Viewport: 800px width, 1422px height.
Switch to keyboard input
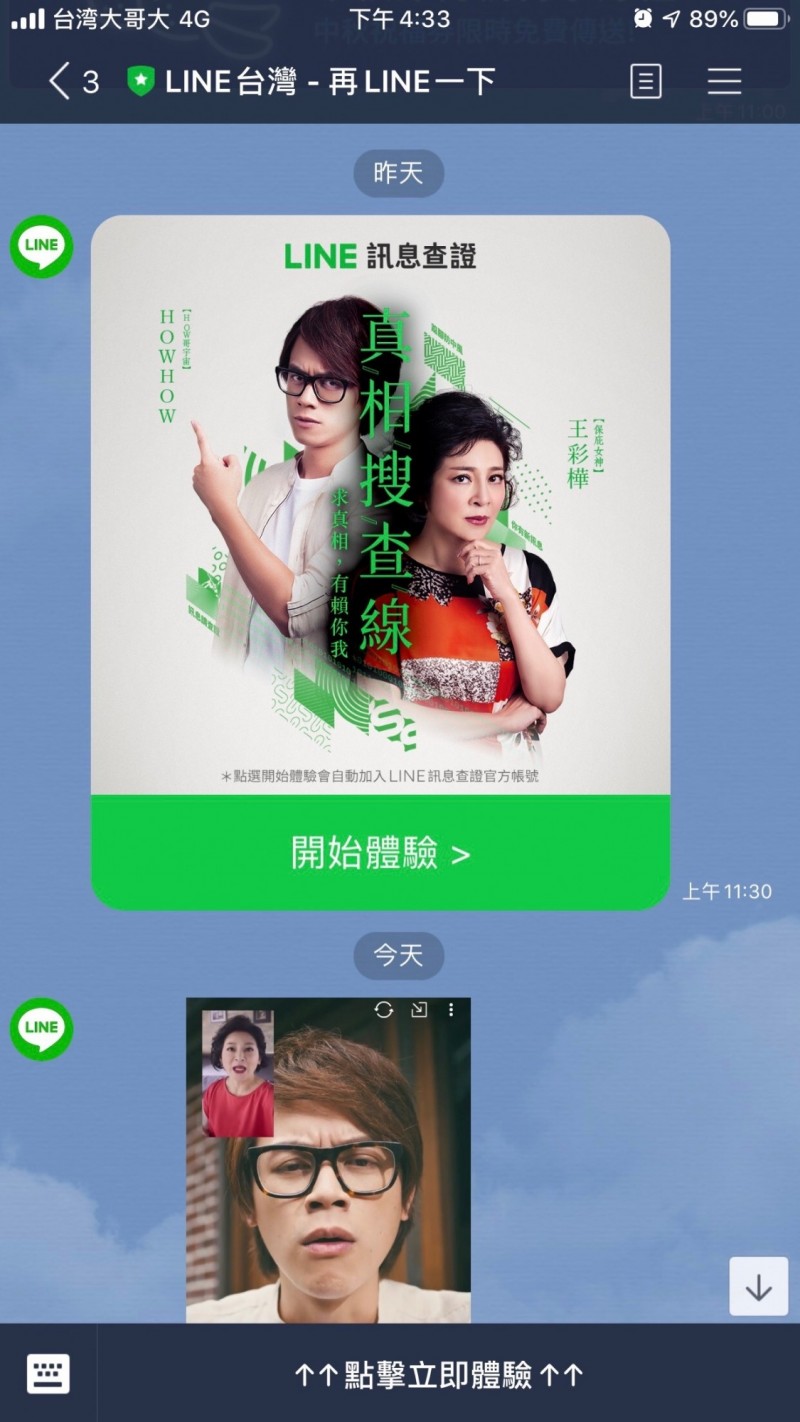[x=48, y=1373]
